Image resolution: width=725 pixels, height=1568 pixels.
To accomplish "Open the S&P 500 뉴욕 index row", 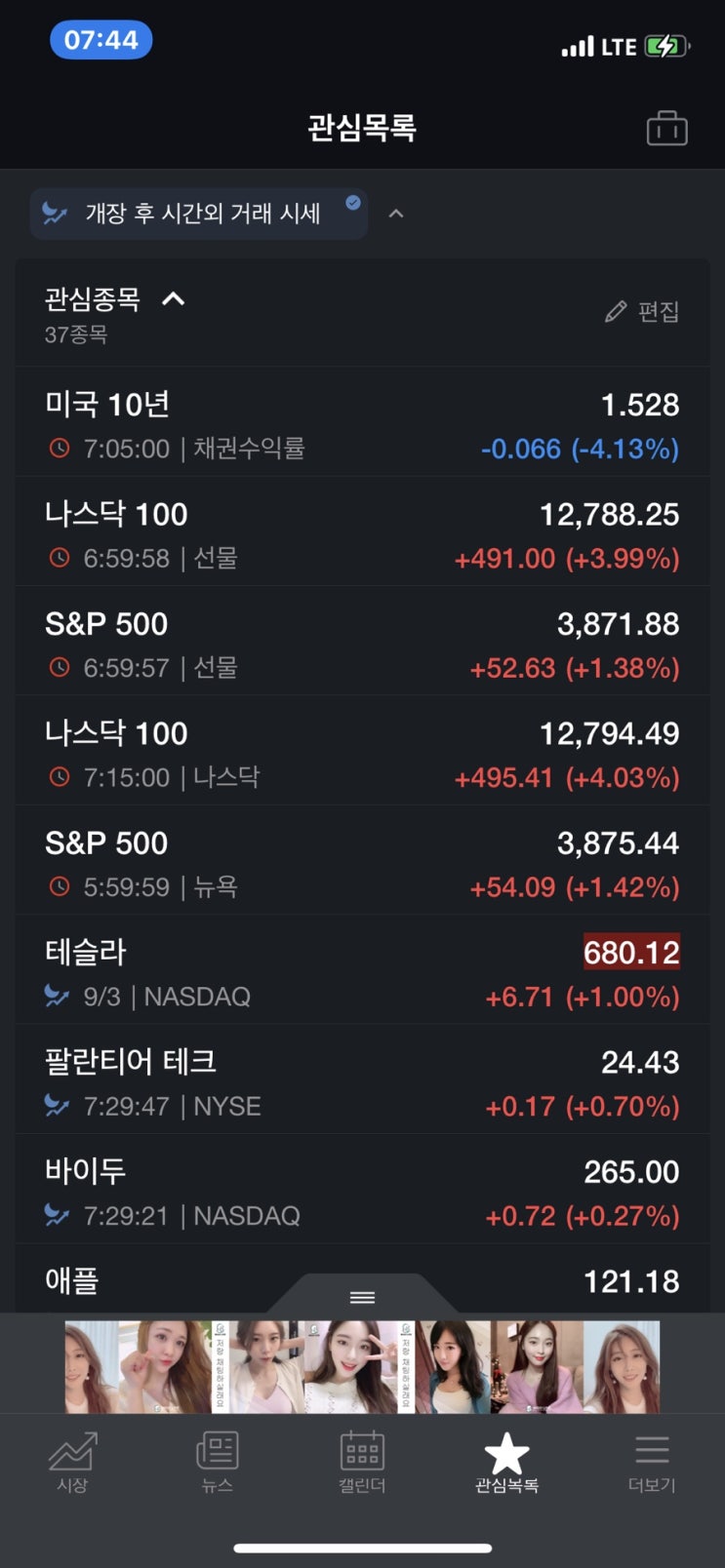I will 362,860.
